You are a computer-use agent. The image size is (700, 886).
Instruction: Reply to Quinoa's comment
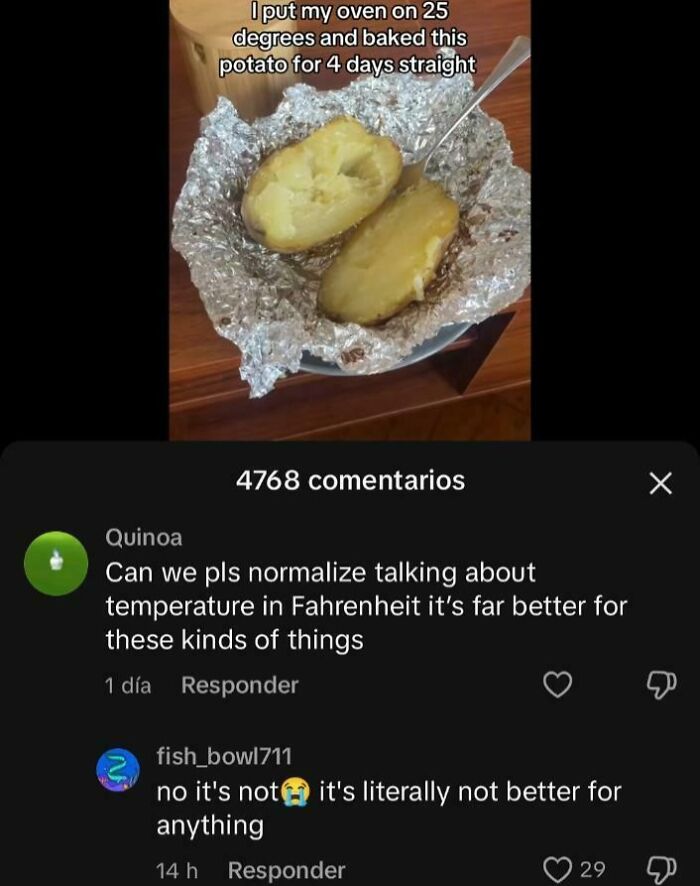coord(239,685)
